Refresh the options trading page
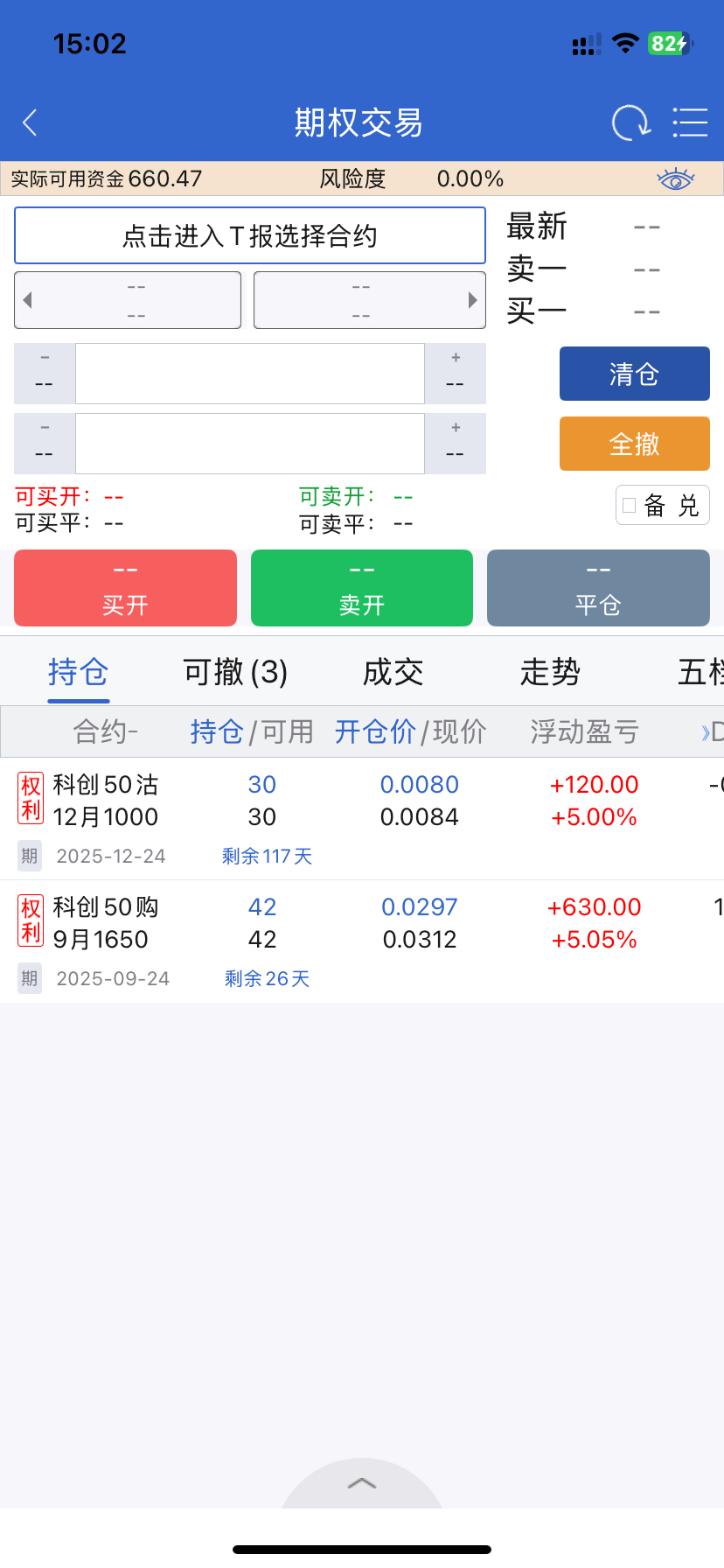The image size is (724, 1568). pyautogui.click(x=630, y=122)
